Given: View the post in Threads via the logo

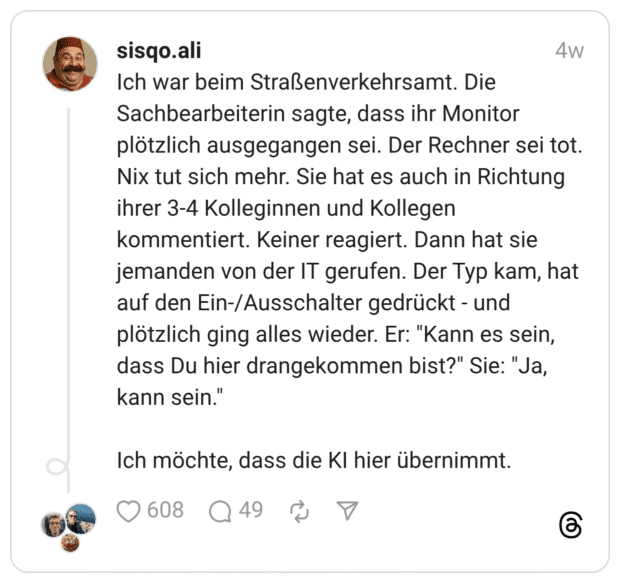Looking at the screenshot, I should pos(570,526).
